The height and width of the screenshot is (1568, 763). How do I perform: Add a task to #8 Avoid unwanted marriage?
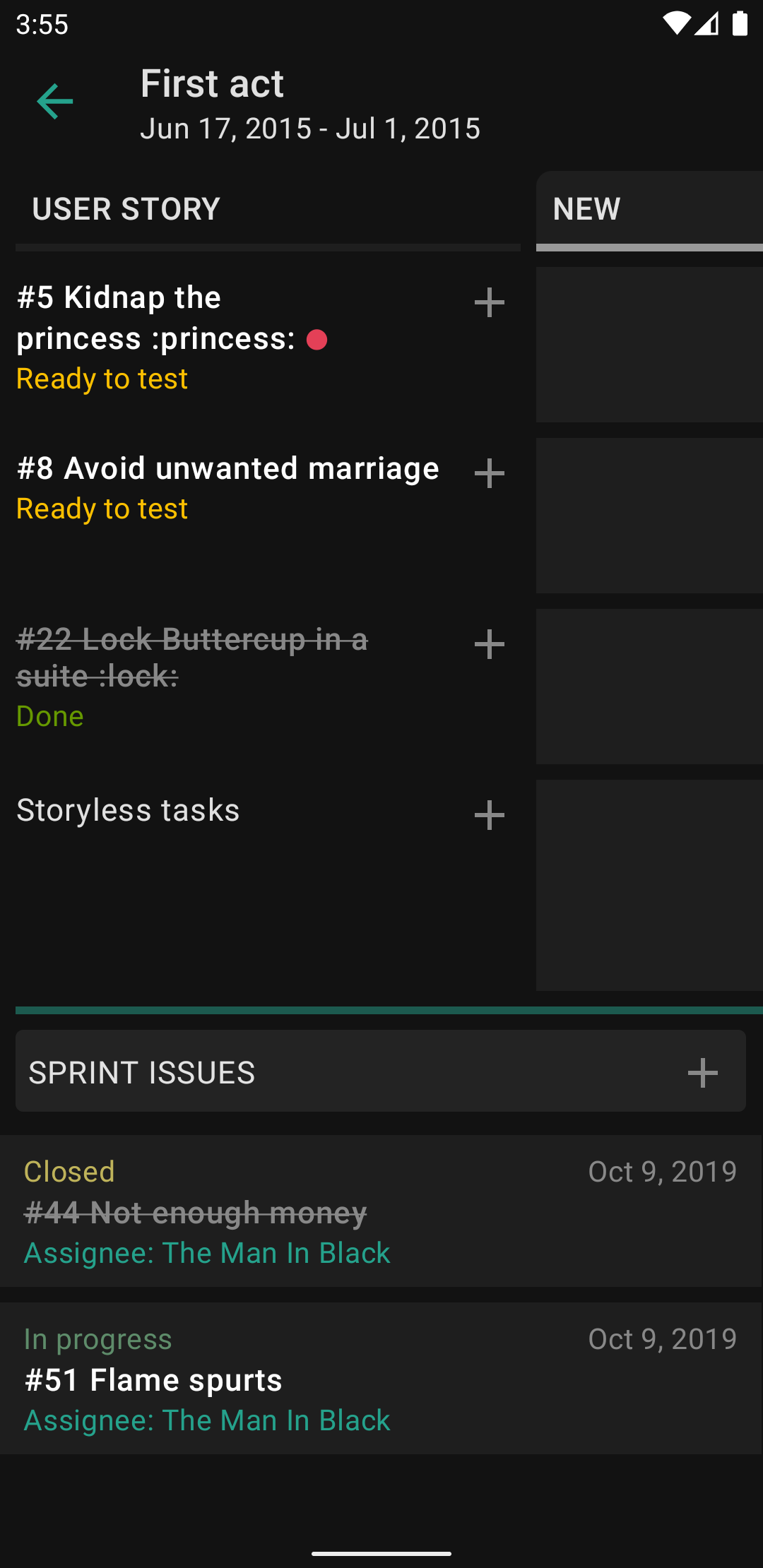489,474
